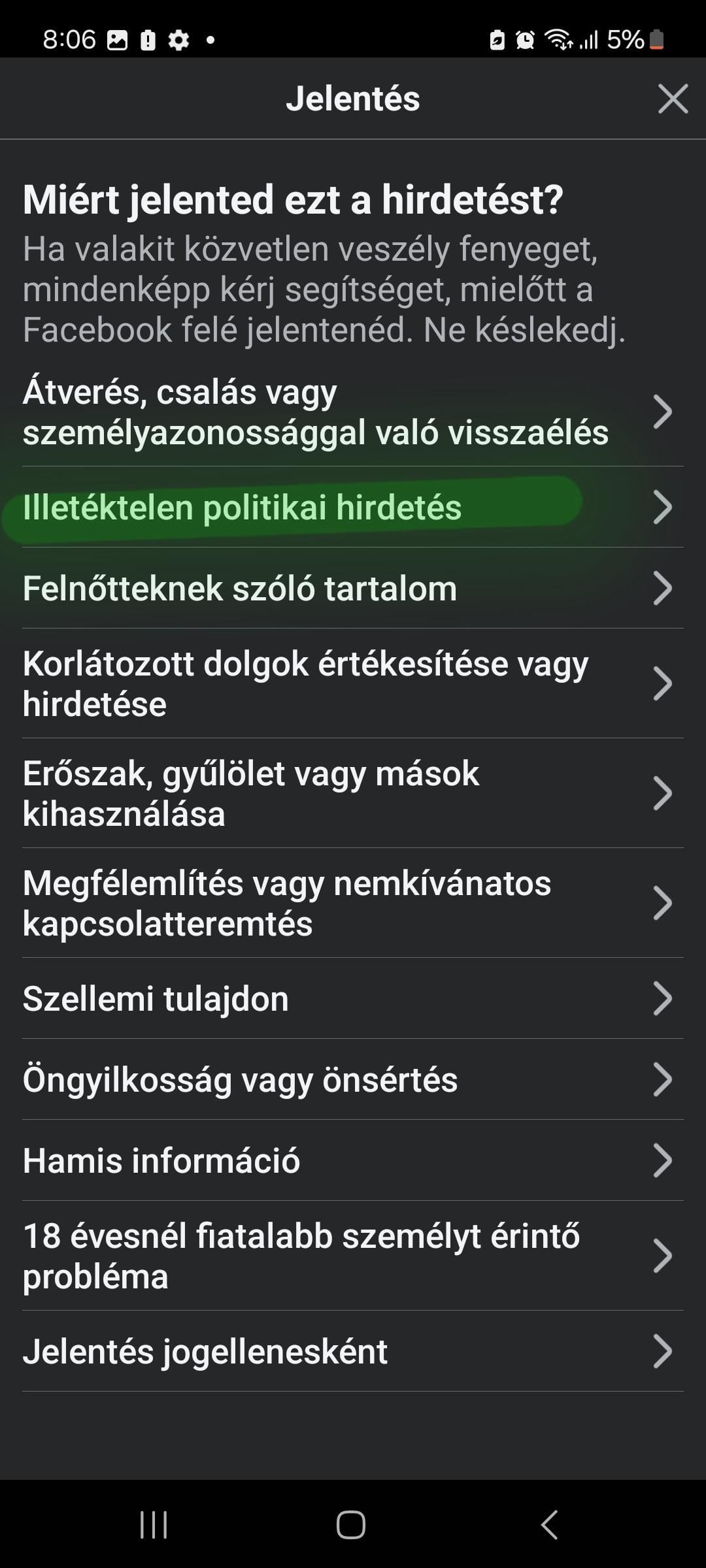This screenshot has width=706, height=1568.
Task: Pick Erőszak, gyűlölet vagy mások kihasználása
Action: click(353, 793)
